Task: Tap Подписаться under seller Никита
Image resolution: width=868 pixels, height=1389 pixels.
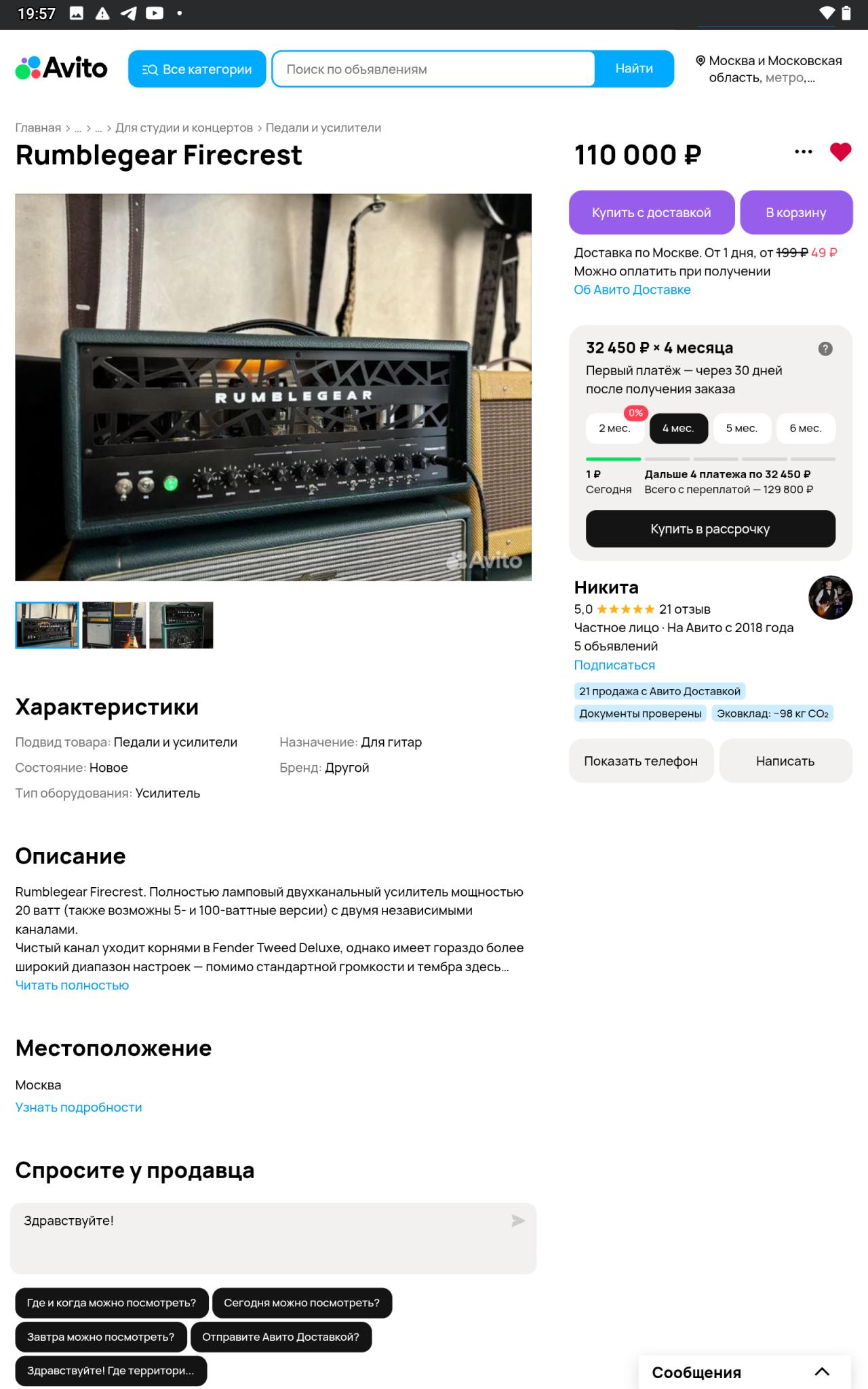Action: [614, 665]
